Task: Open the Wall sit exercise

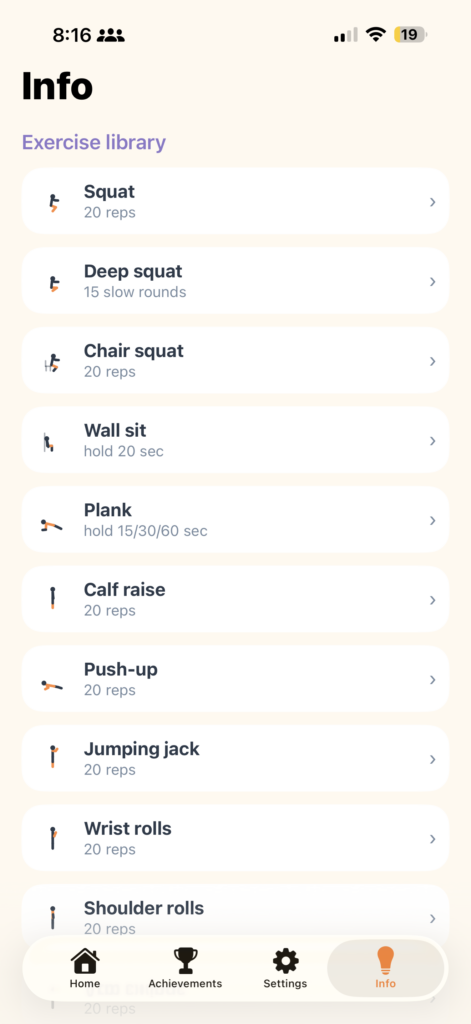Action: coord(235,440)
